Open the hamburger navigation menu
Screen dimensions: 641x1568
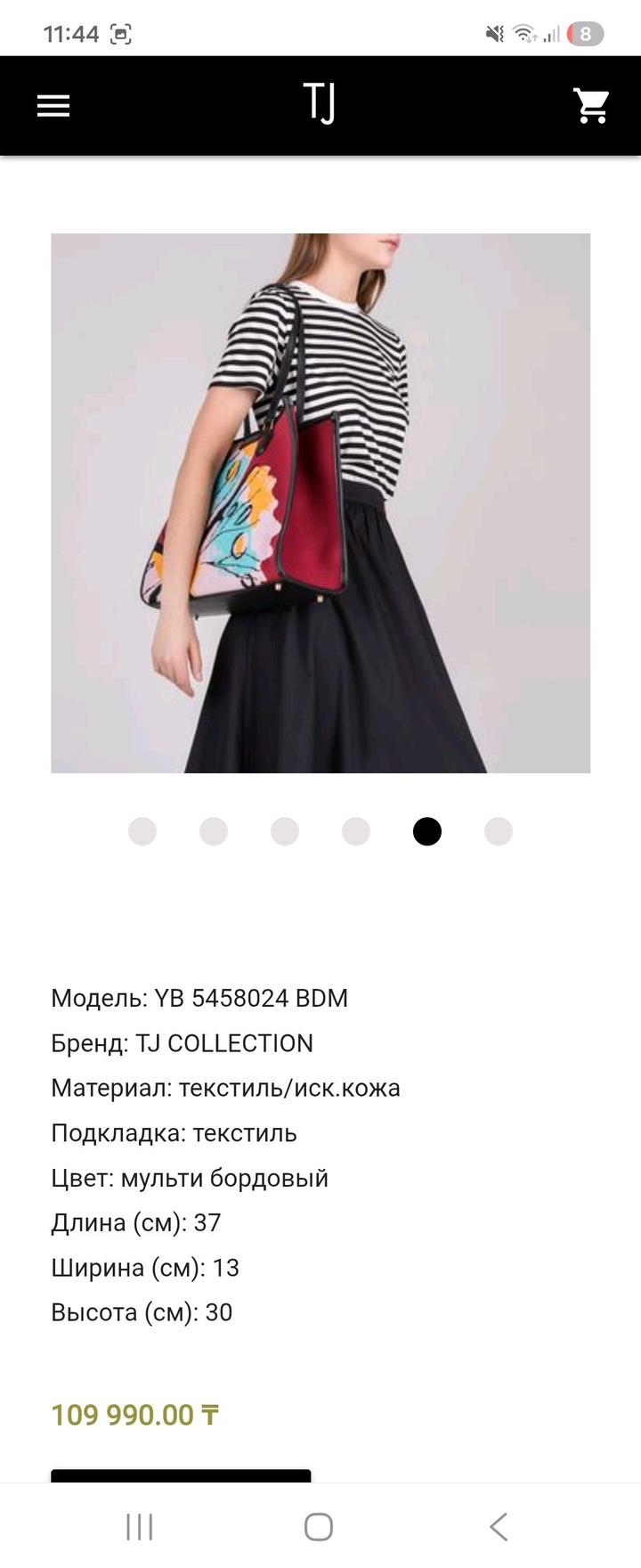53,106
